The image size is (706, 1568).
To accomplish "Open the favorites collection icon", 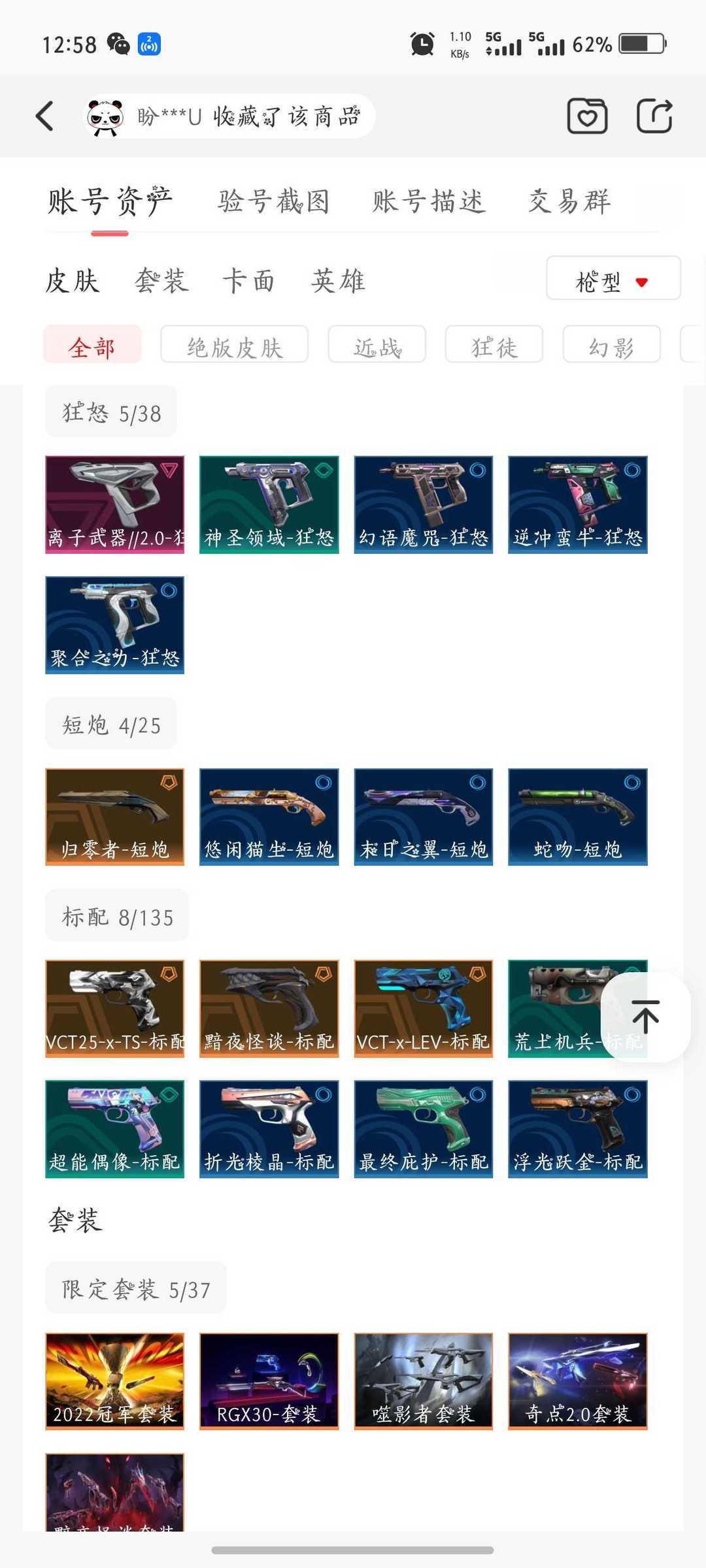I will [586, 116].
